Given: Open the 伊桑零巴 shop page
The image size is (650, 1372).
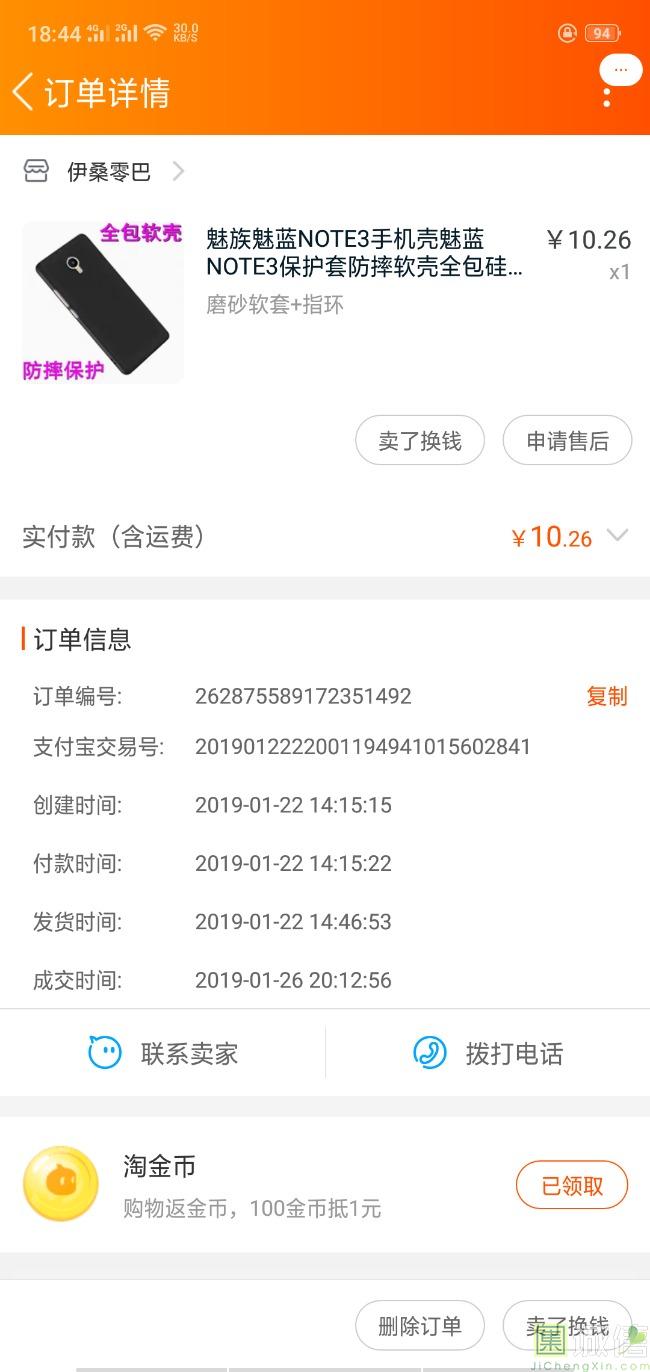Looking at the screenshot, I should pos(108,172).
